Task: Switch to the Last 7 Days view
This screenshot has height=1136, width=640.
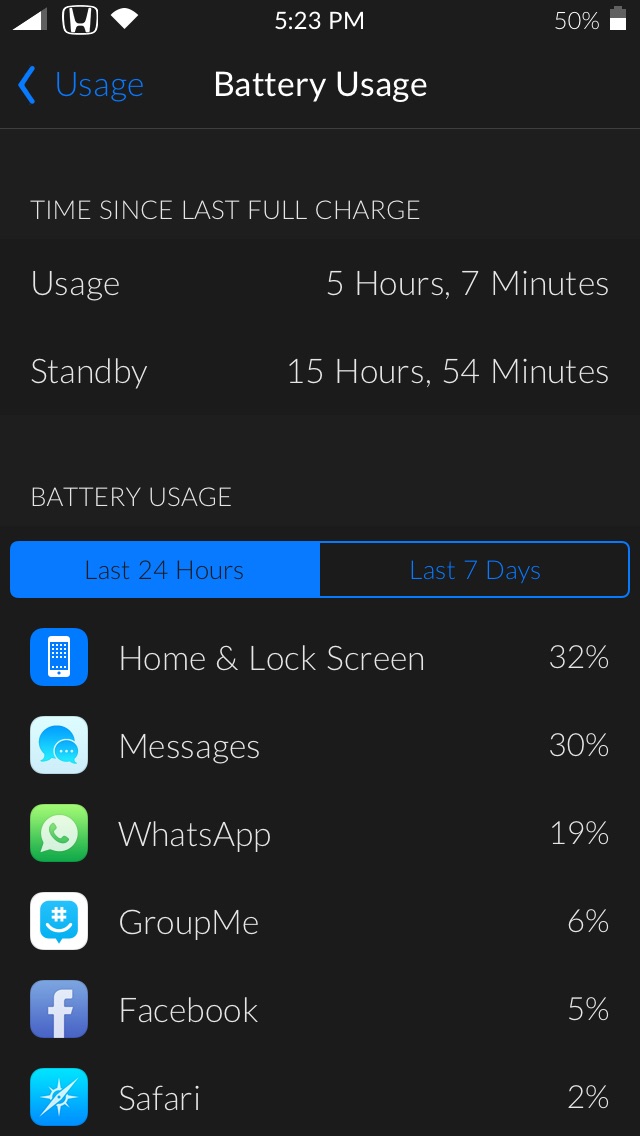Action: click(x=474, y=569)
